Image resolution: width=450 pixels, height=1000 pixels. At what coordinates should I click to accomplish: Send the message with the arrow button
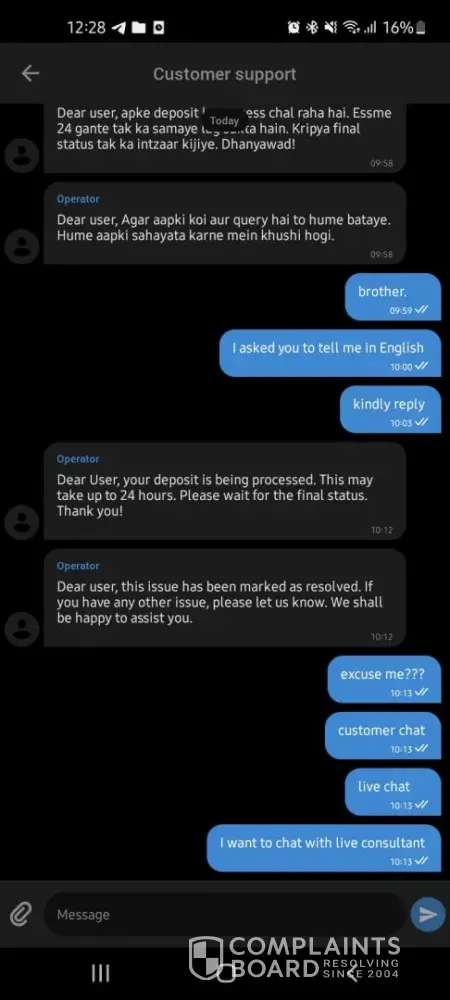(x=428, y=915)
